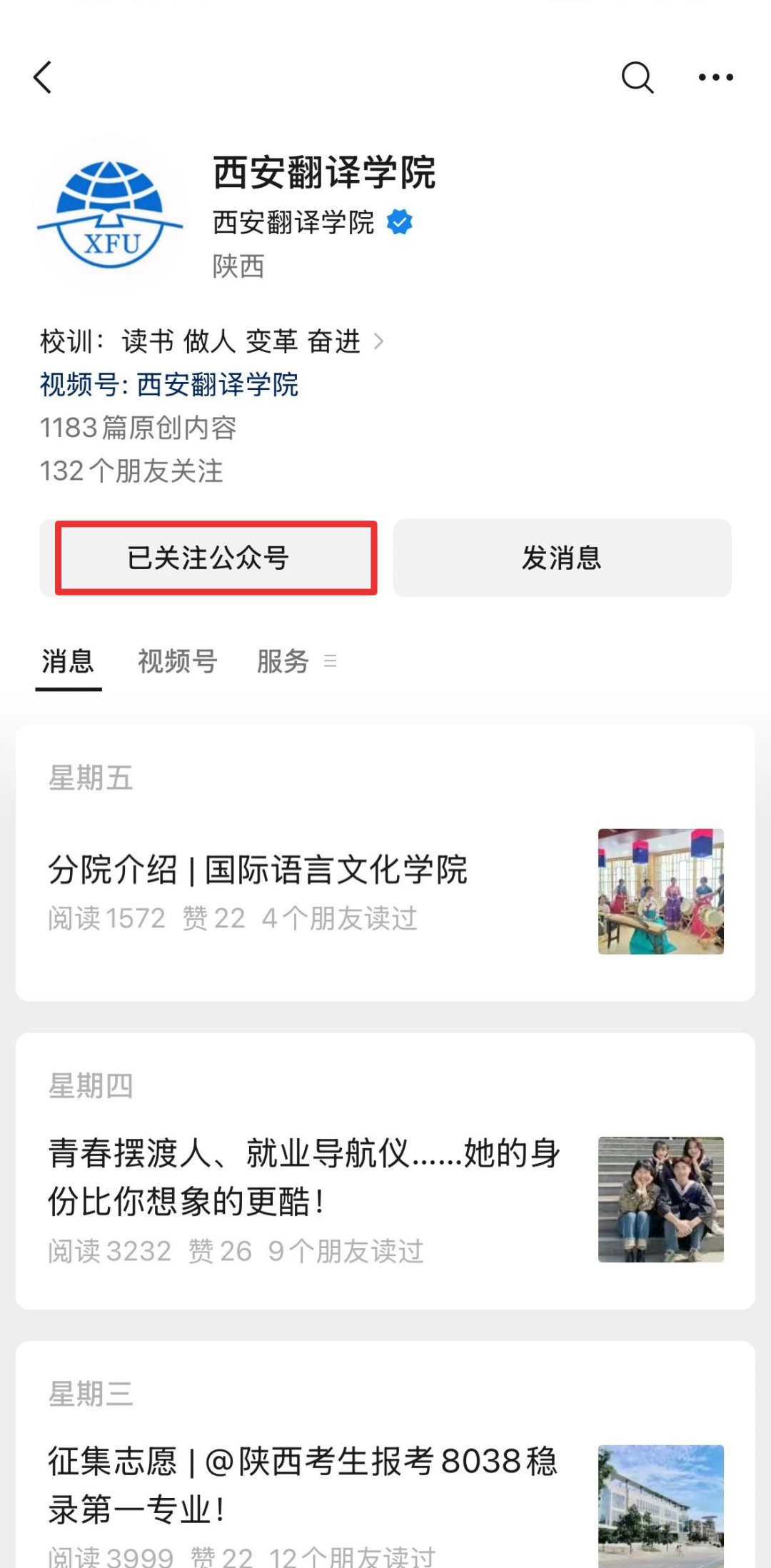
Task: Open the three-dot overflow menu
Action: (715, 77)
